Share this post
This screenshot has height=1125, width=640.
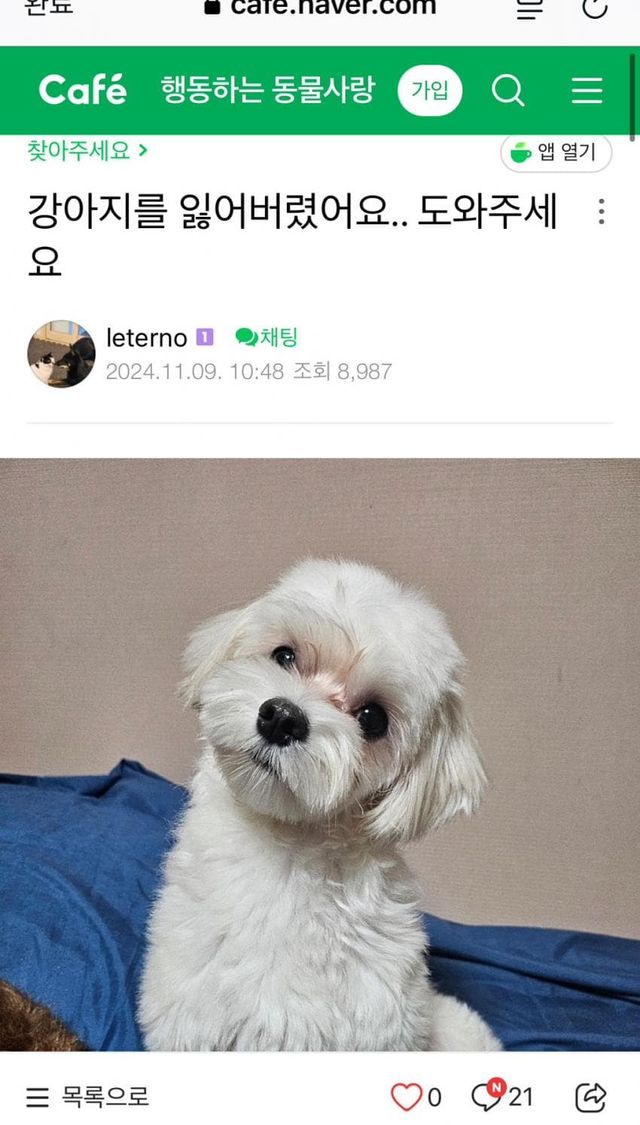[591, 1097]
